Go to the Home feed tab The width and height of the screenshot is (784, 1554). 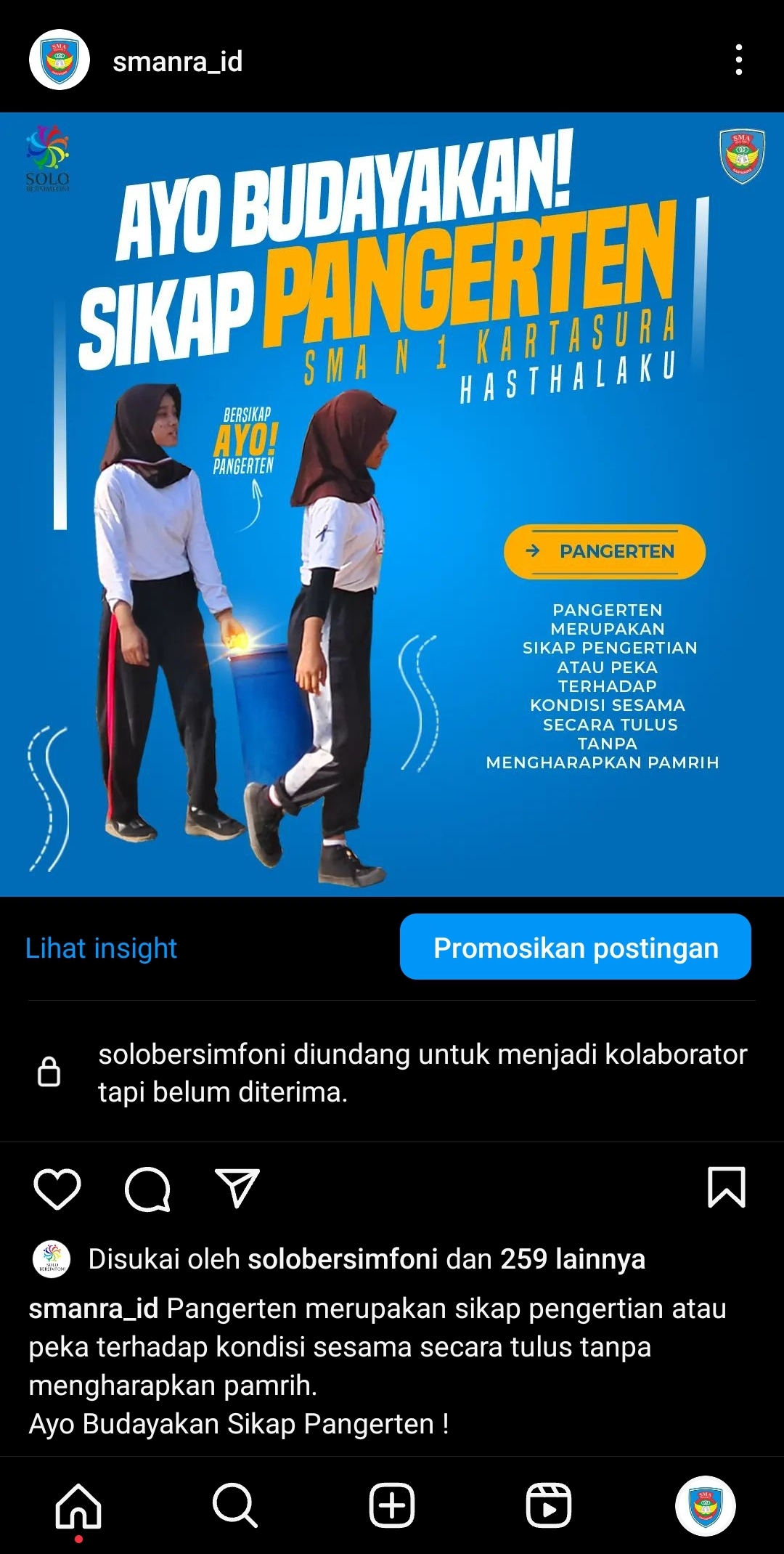[78, 1506]
